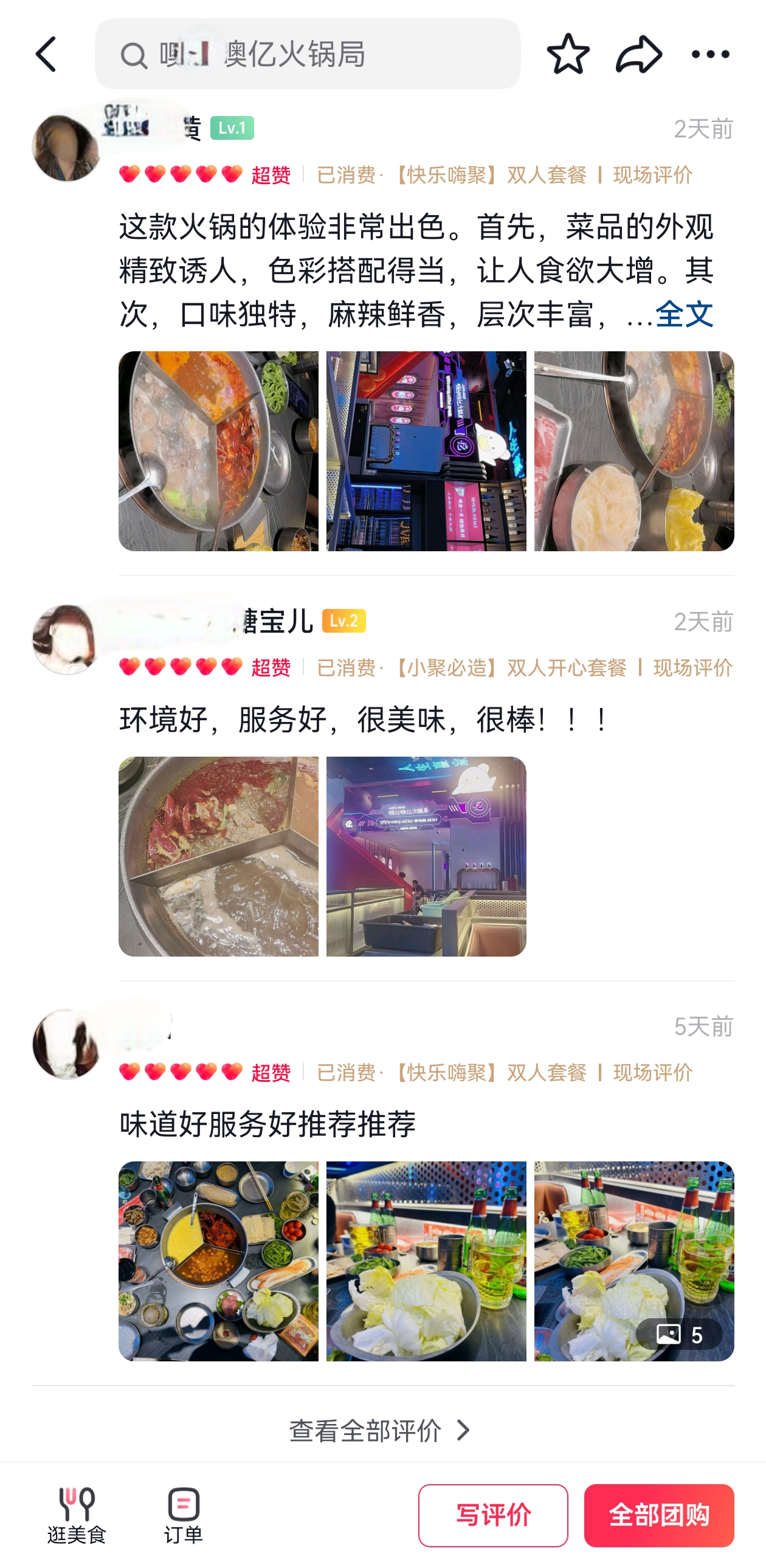Open the three-dot more options menu
This screenshot has height=1568, width=766.
710,54
